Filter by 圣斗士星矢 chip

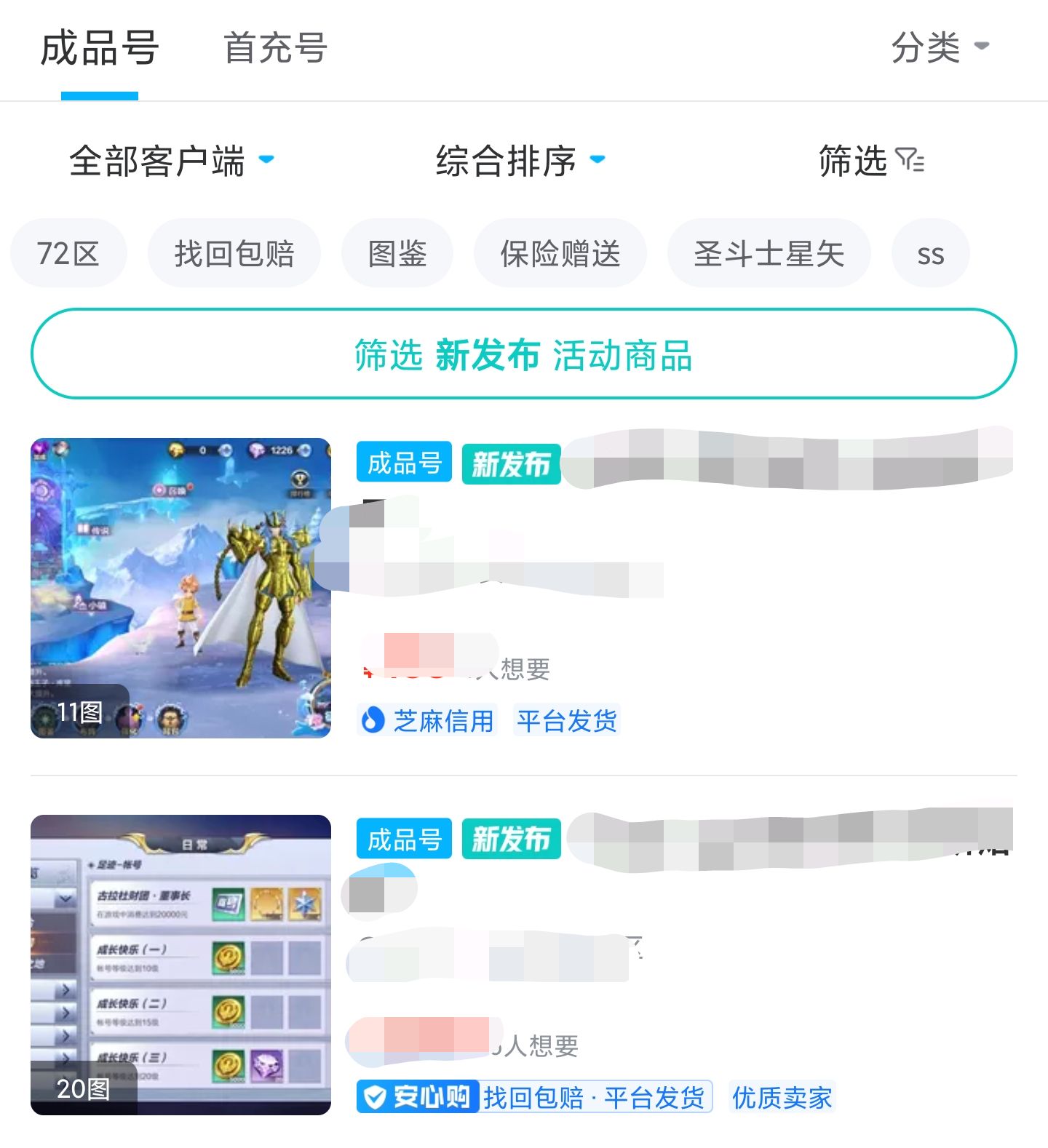point(769,253)
